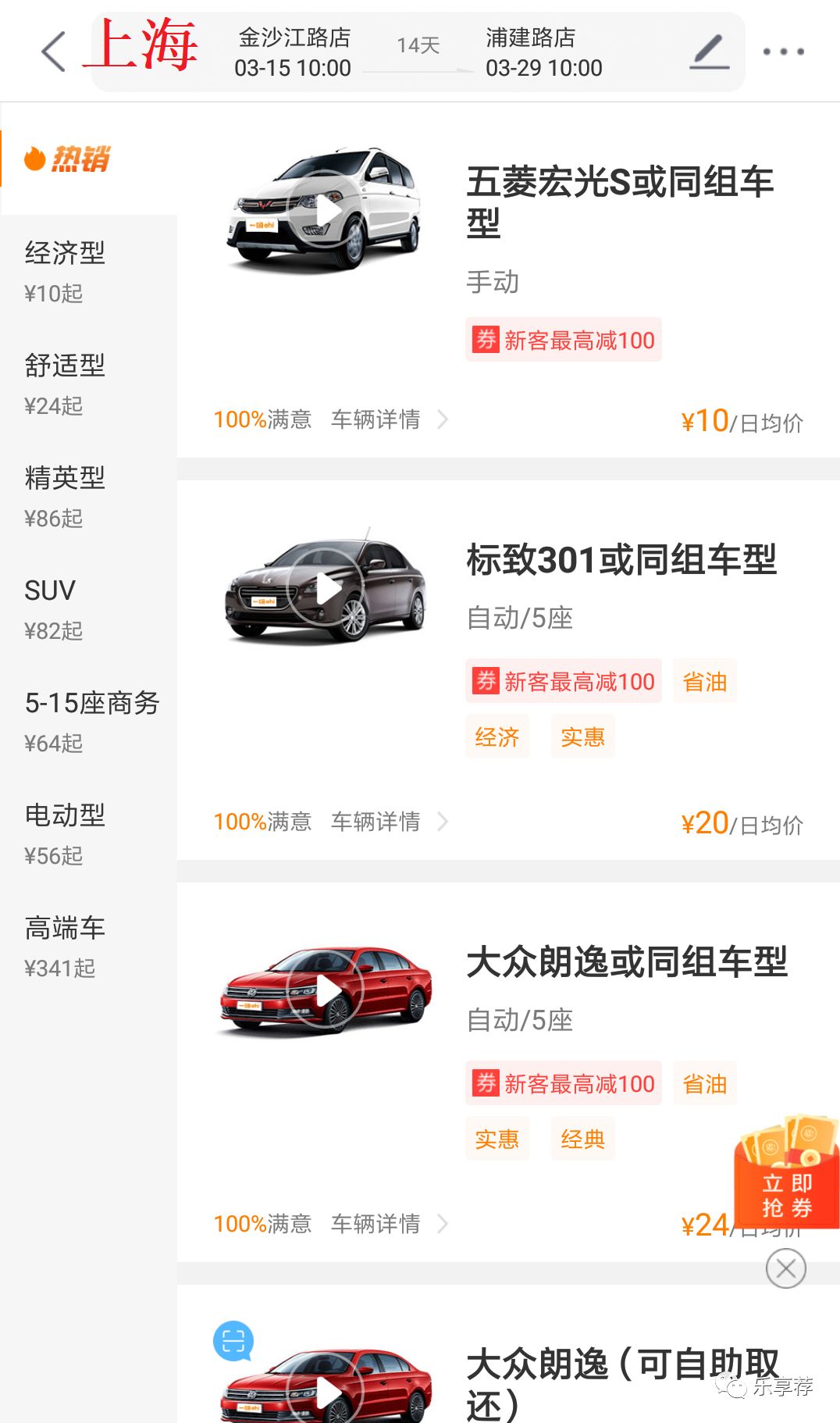The height and width of the screenshot is (1423, 840).
Task: Play the 五菱宏光S car video
Action: coord(326,209)
